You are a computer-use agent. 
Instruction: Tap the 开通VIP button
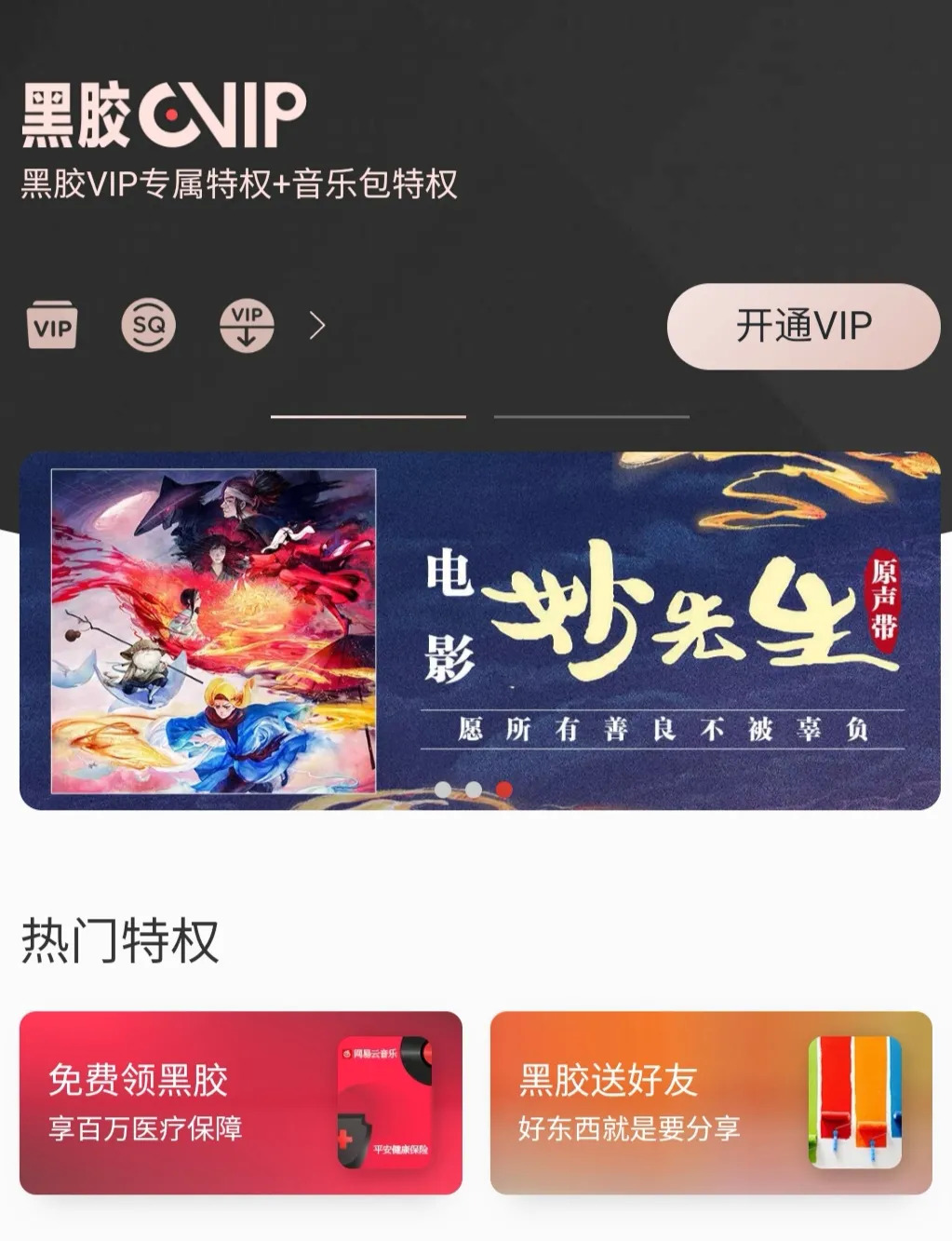[x=803, y=326]
